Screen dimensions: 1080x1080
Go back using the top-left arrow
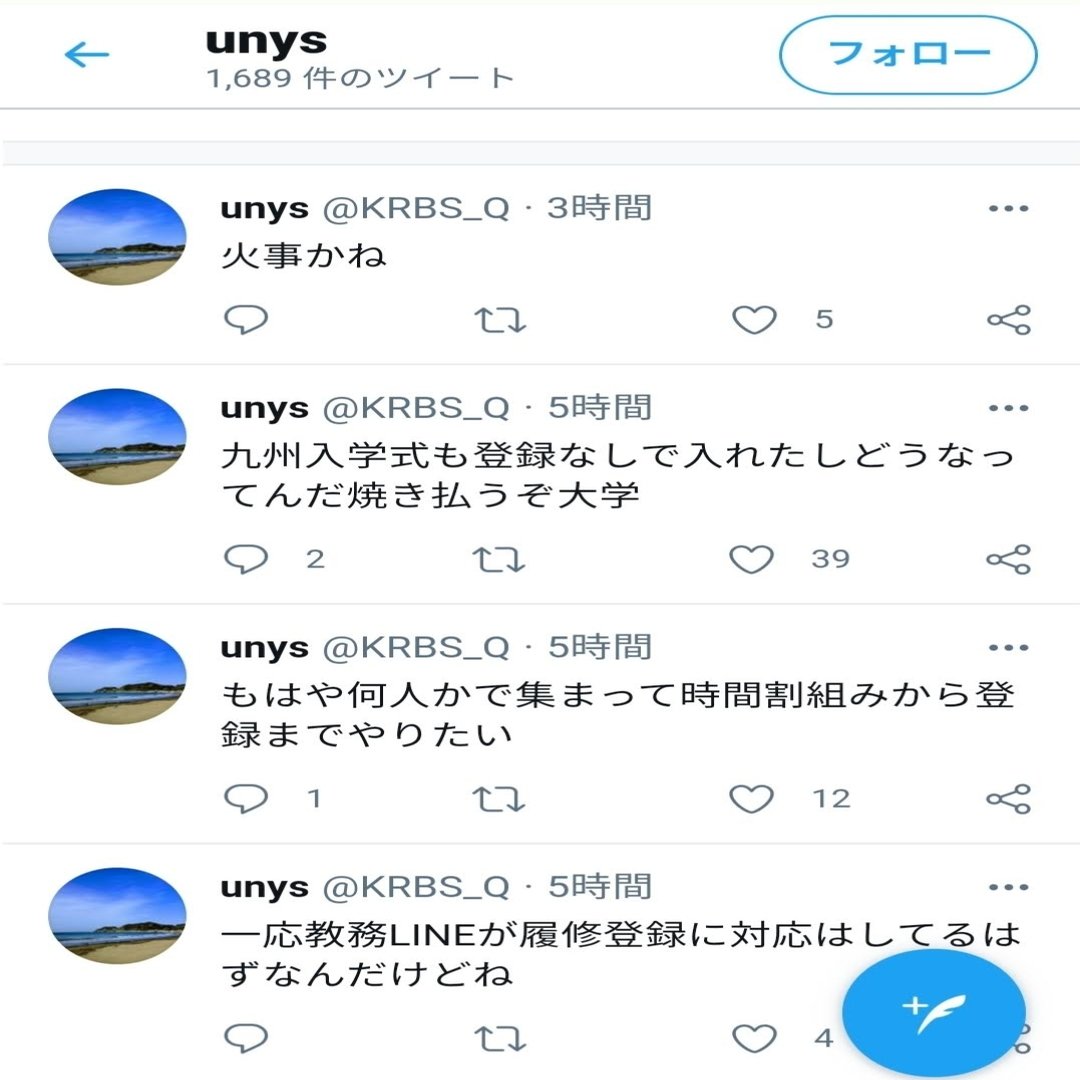coord(87,54)
